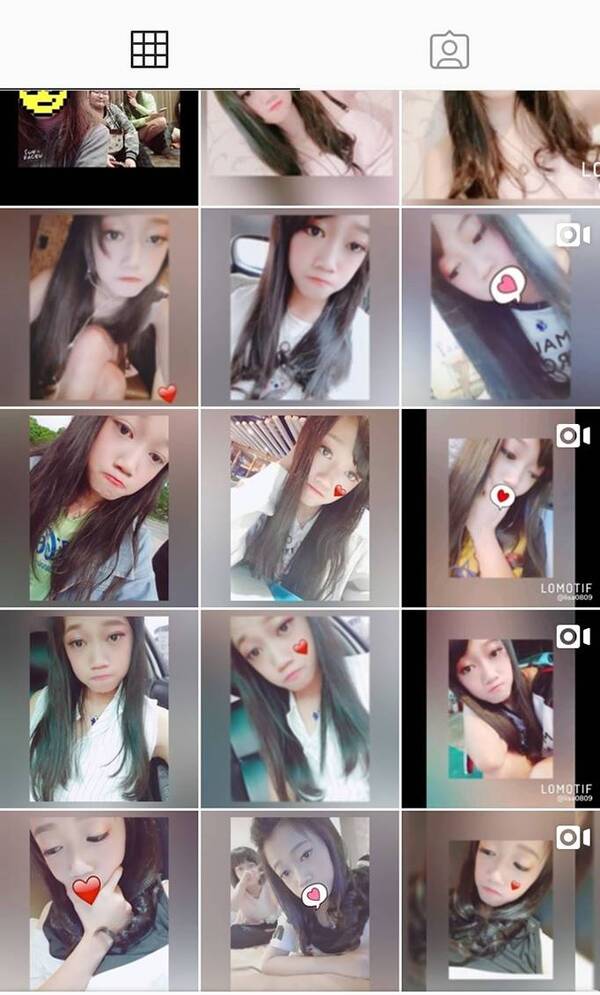Open the photo with two people and a heart bubble
This screenshot has height=995, width=600.
click(300, 902)
